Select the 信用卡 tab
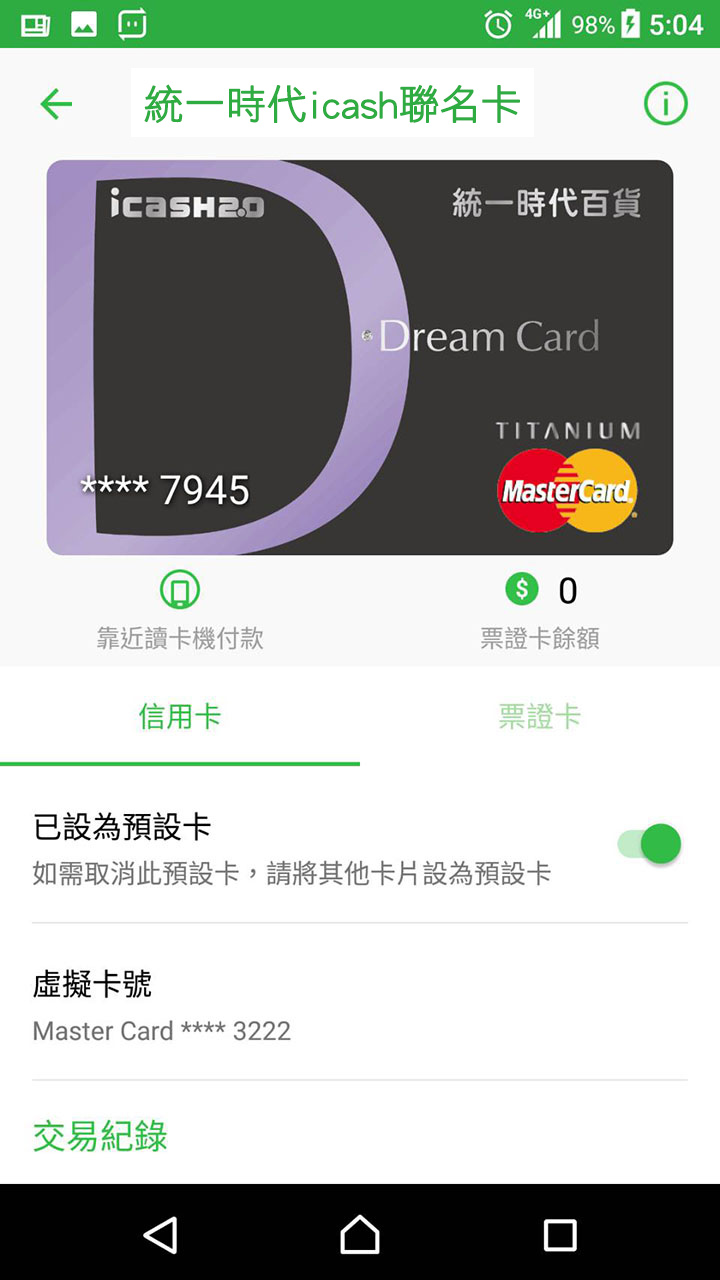Screen dimensions: 720x1280 180,717
